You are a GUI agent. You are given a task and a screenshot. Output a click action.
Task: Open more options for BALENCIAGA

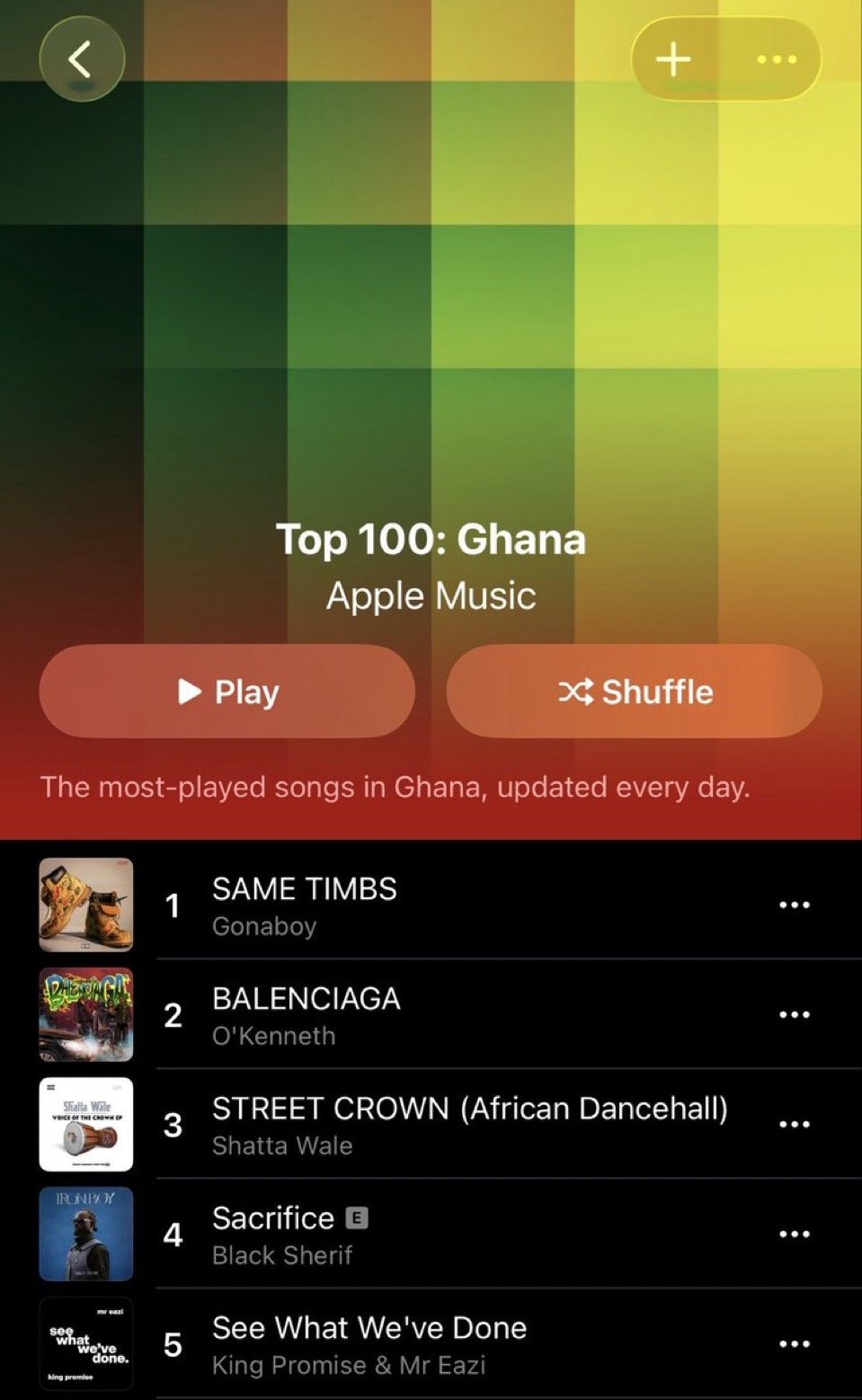pyautogui.click(x=795, y=1015)
